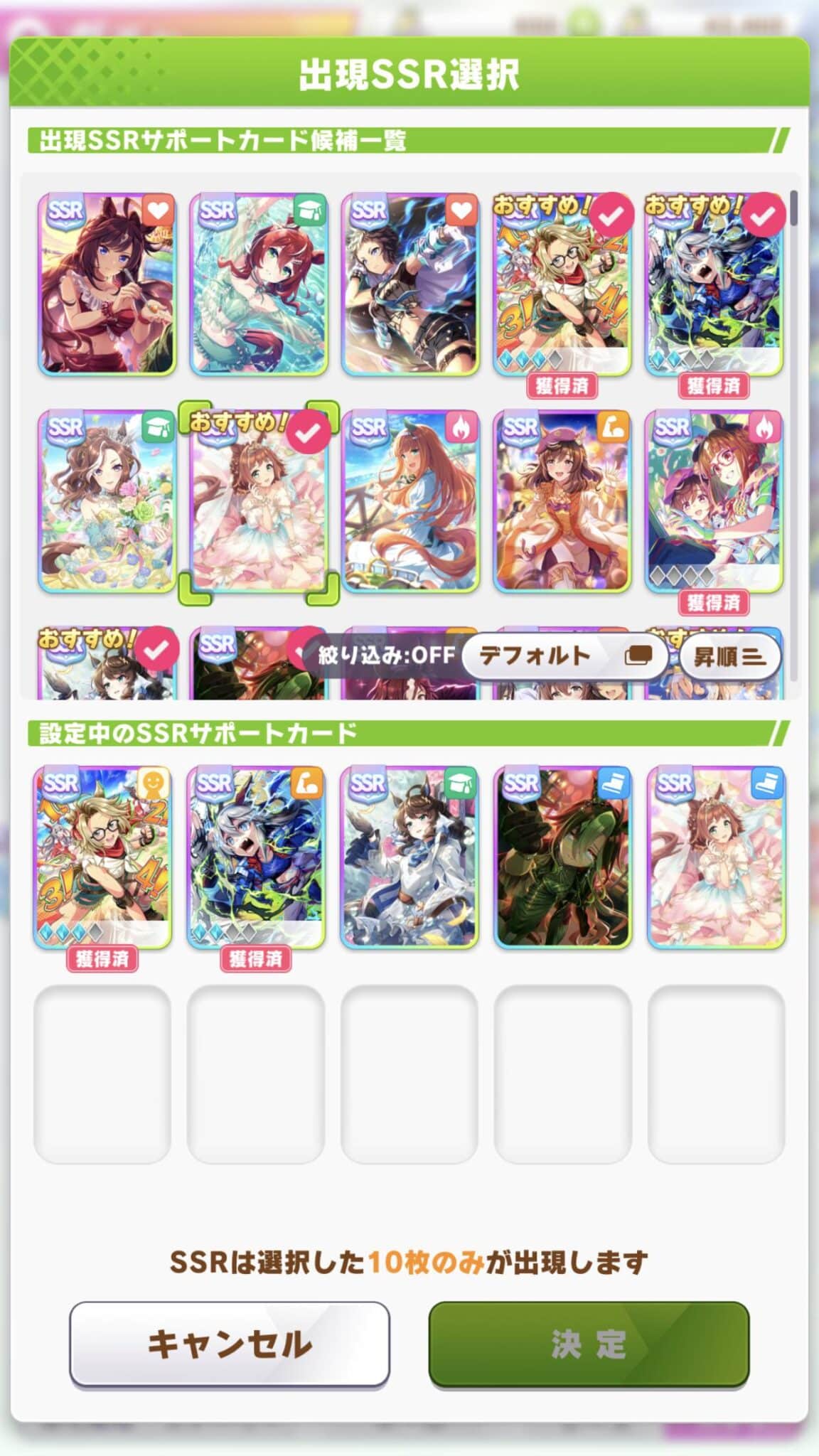
Task: Deselect the glasses girl おすすめ candidate card
Action: pos(562,284)
